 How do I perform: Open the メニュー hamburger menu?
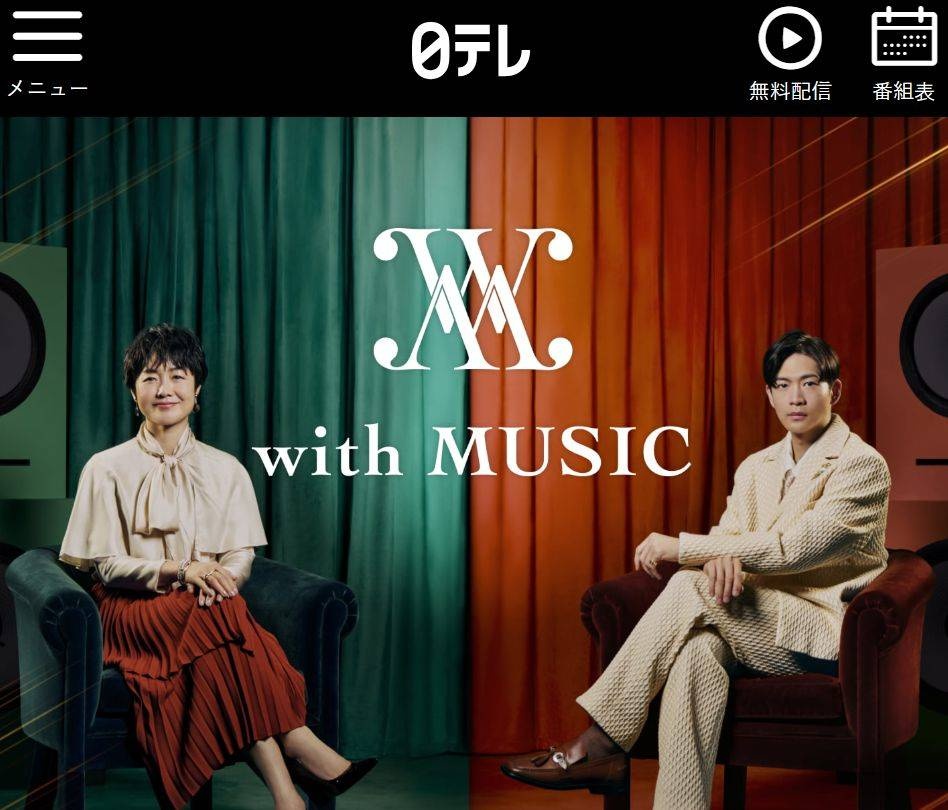point(47,55)
